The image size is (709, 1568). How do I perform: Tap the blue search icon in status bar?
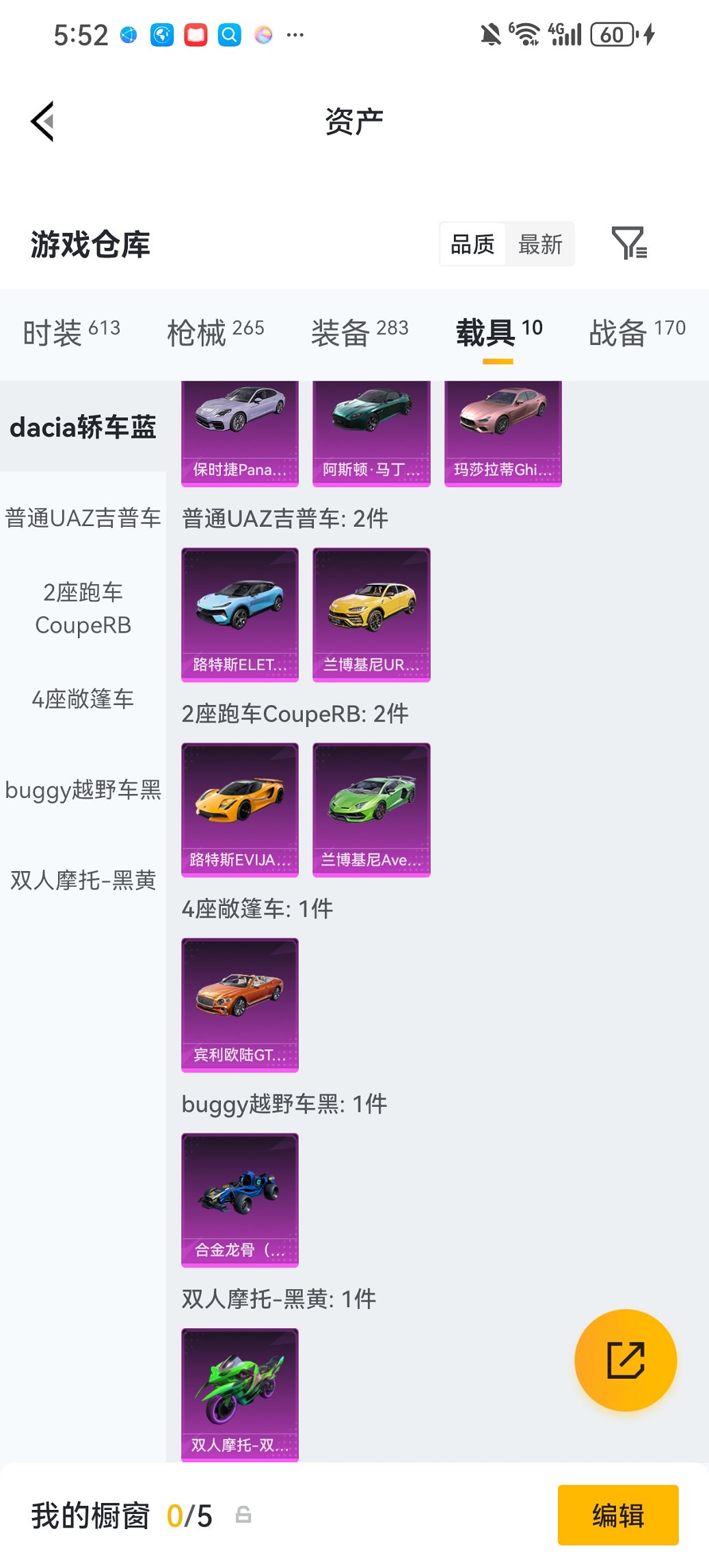coord(230,33)
